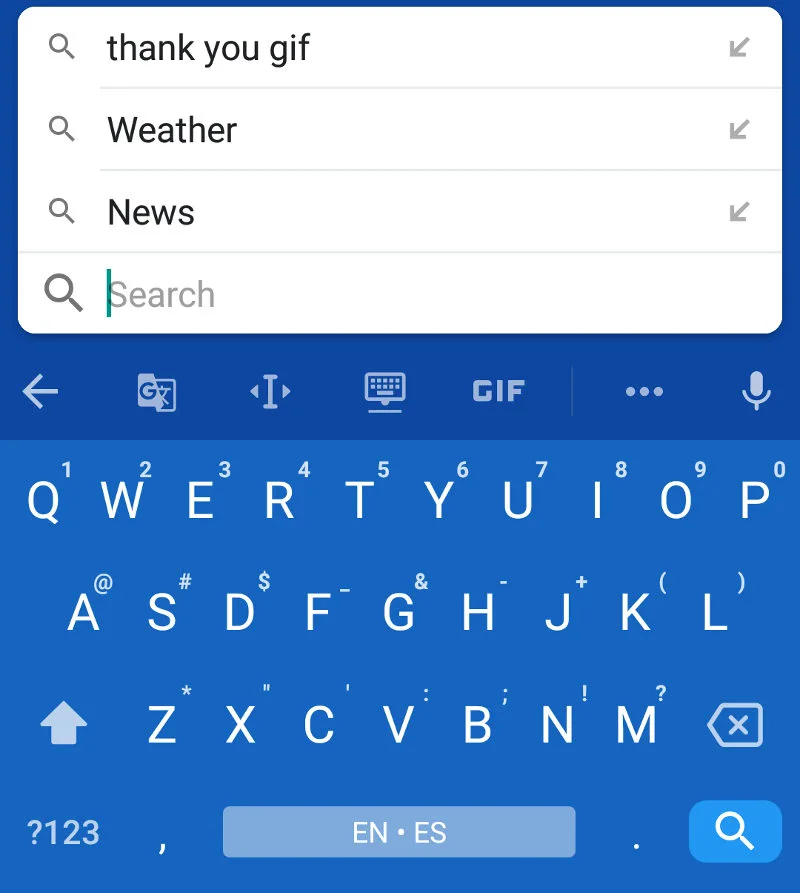Open the text editing cursor tool
Image resolution: width=800 pixels, height=893 pixels.
click(x=270, y=391)
